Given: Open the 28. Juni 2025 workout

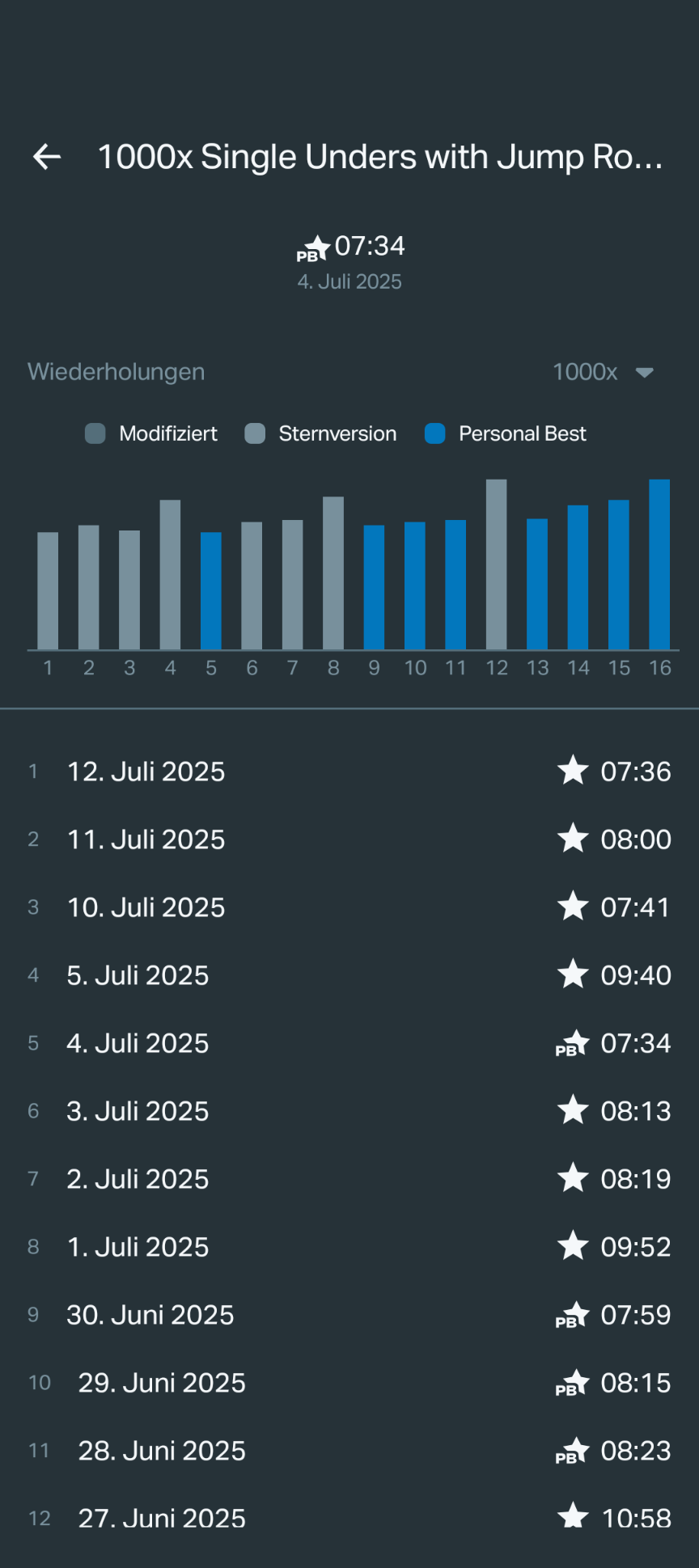Looking at the screenshot, I should pyautogui.click(x=349, y=1451).
